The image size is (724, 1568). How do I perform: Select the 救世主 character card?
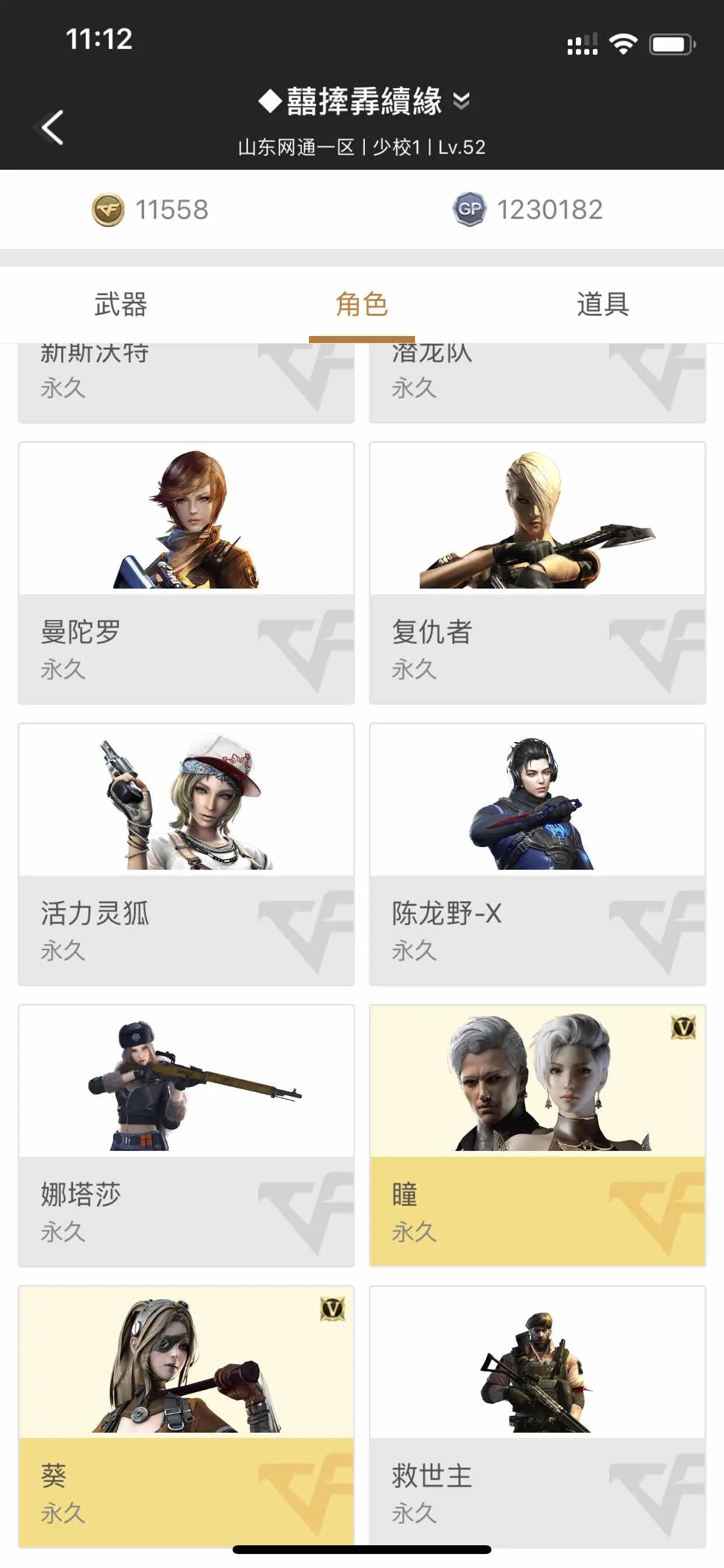pos(537,1416)
